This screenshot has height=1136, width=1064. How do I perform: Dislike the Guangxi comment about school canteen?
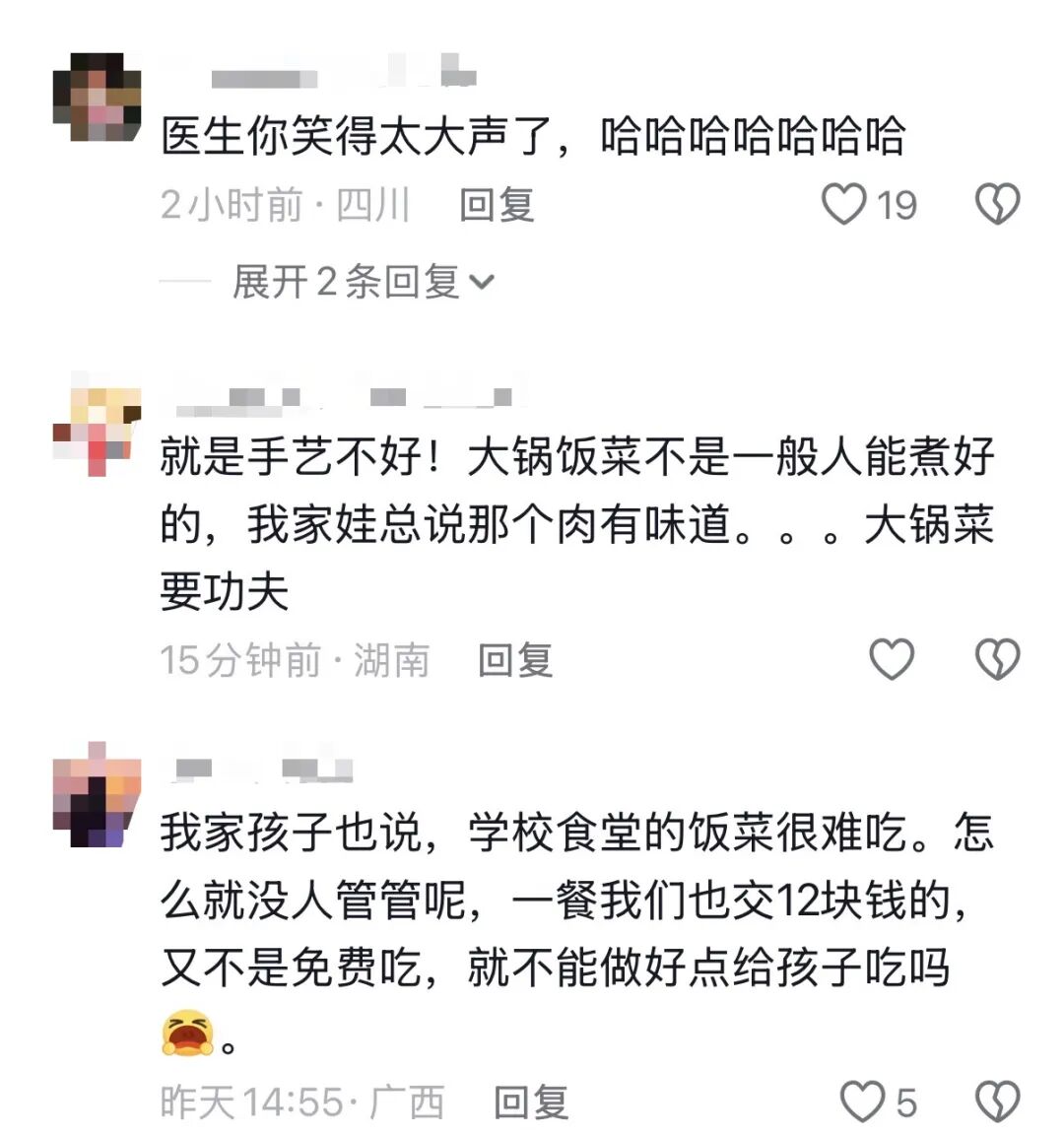coord(997,1102)
